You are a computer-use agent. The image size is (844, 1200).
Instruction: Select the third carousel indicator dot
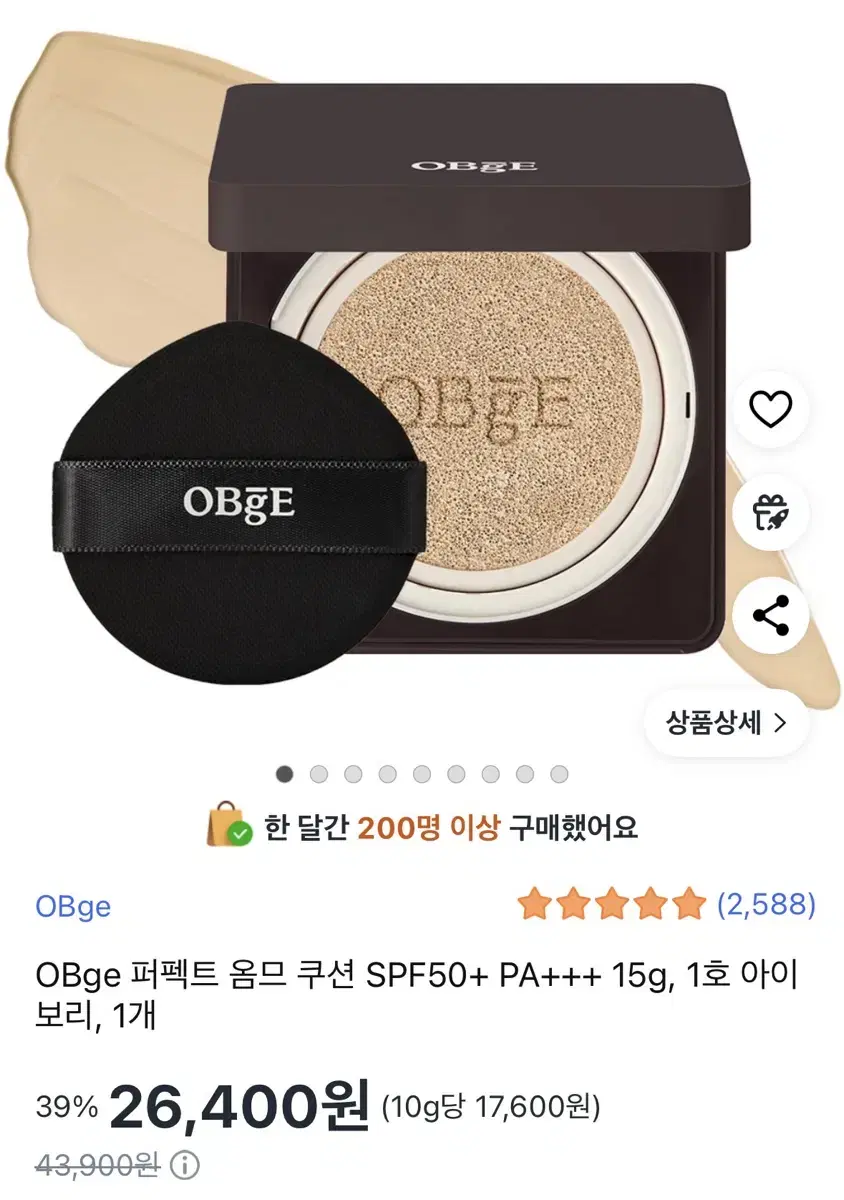click(x=354, y=773)
